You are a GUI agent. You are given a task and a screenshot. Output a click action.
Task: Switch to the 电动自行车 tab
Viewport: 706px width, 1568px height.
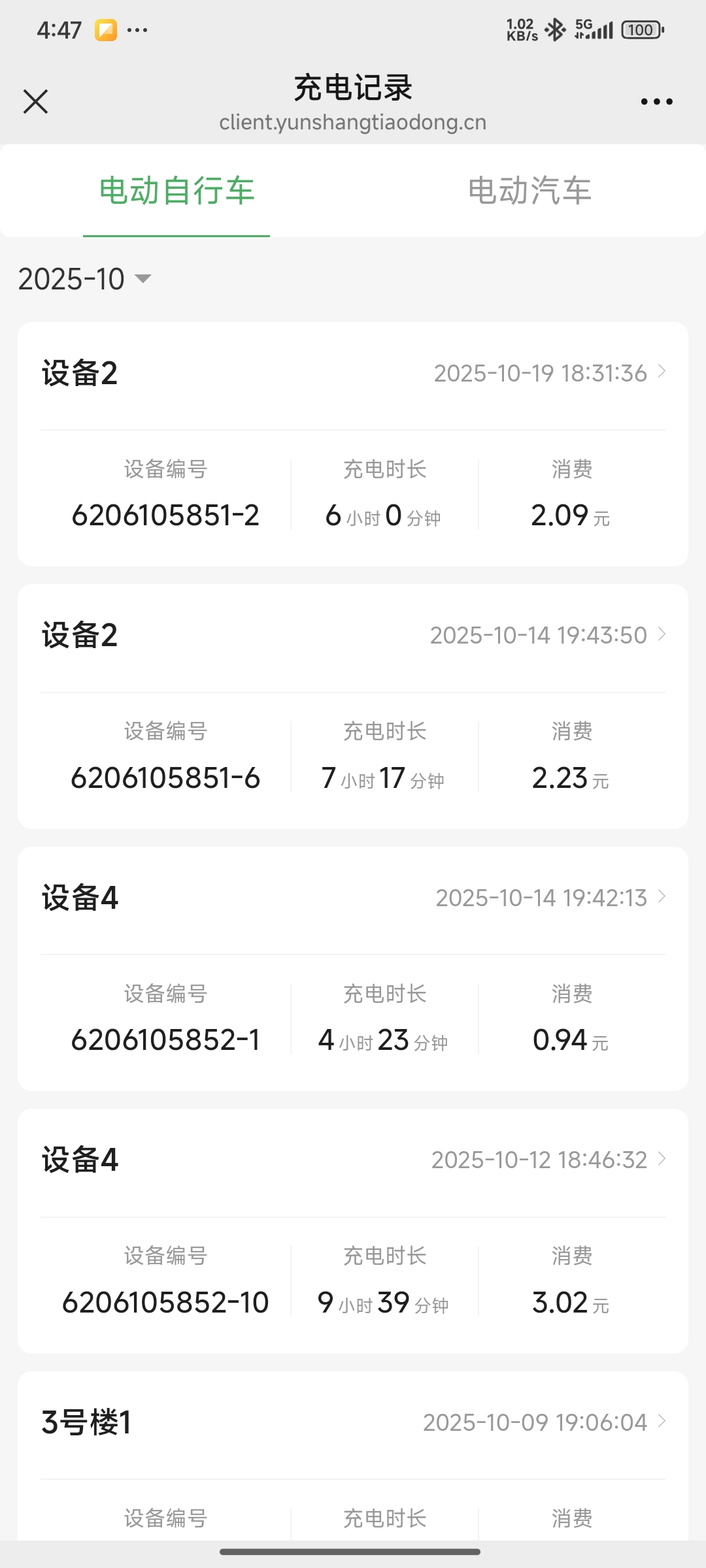(x=176, y=191)
